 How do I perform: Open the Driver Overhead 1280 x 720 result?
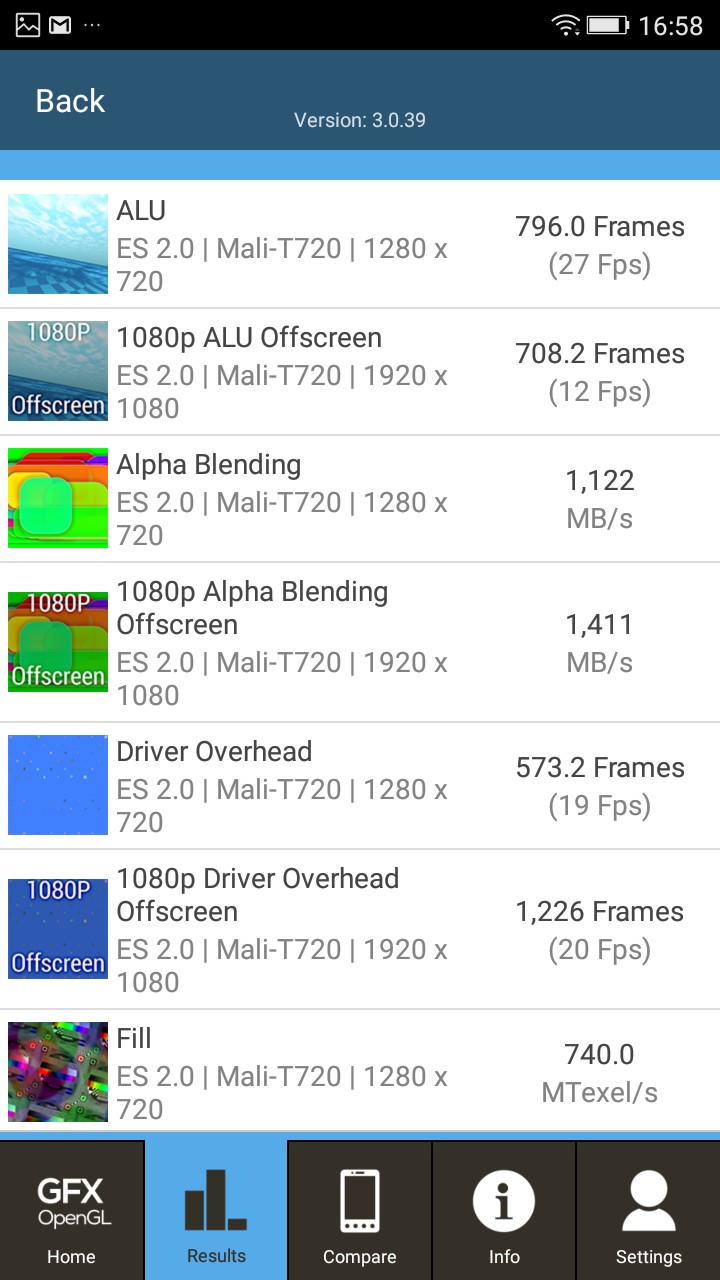360,786
